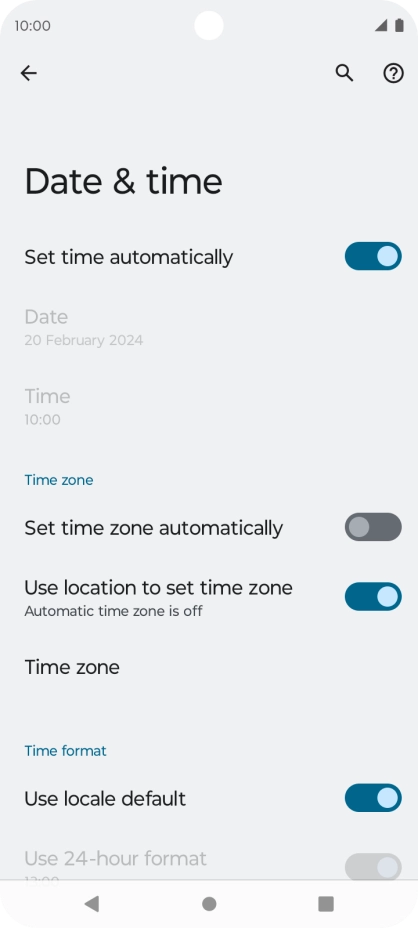Viewport: 418px width, 928px height.
Task: Disable Use location to set time zone
Action: pyautogui.click(x=373, y=597)
